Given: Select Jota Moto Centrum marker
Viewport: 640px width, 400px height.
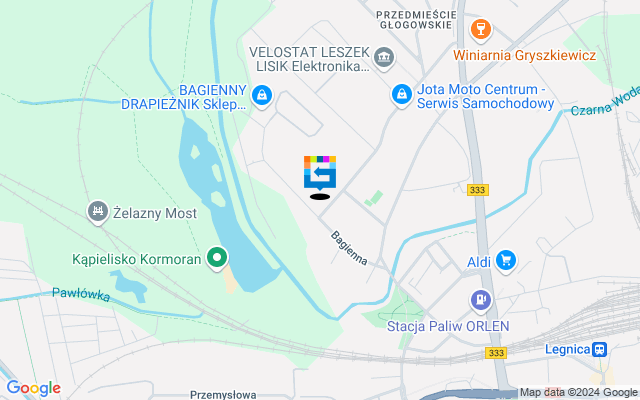Looking at the screenshot, I should (401, 93).
